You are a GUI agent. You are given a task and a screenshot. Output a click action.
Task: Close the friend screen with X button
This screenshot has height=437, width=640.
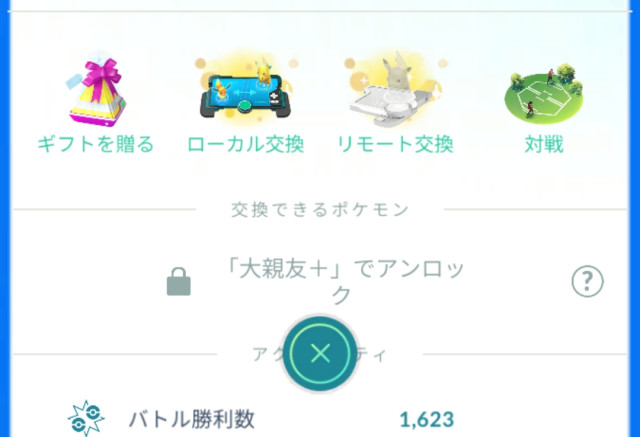(320, 353)
